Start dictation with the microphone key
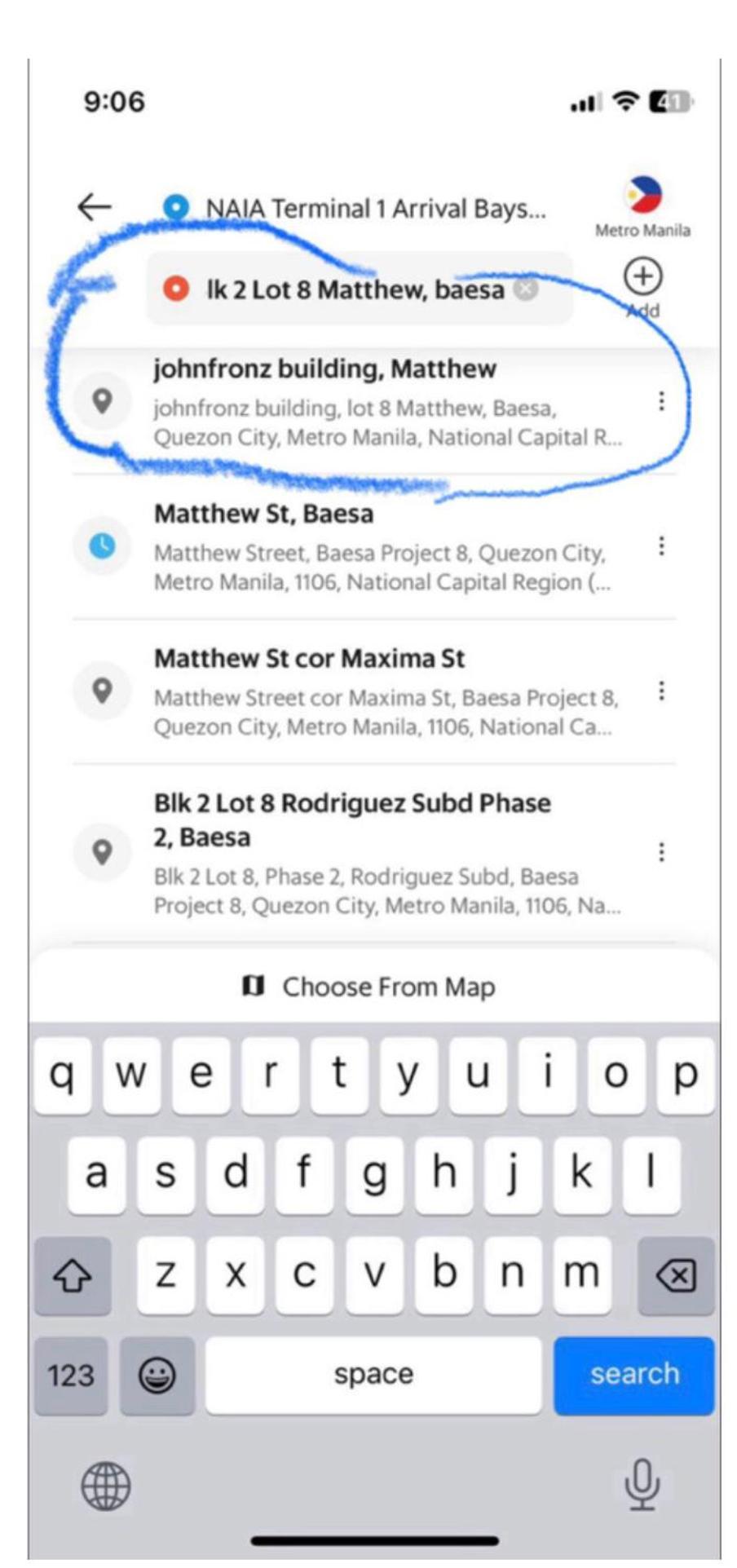Screen dimensions: 737x1568 642,1484
